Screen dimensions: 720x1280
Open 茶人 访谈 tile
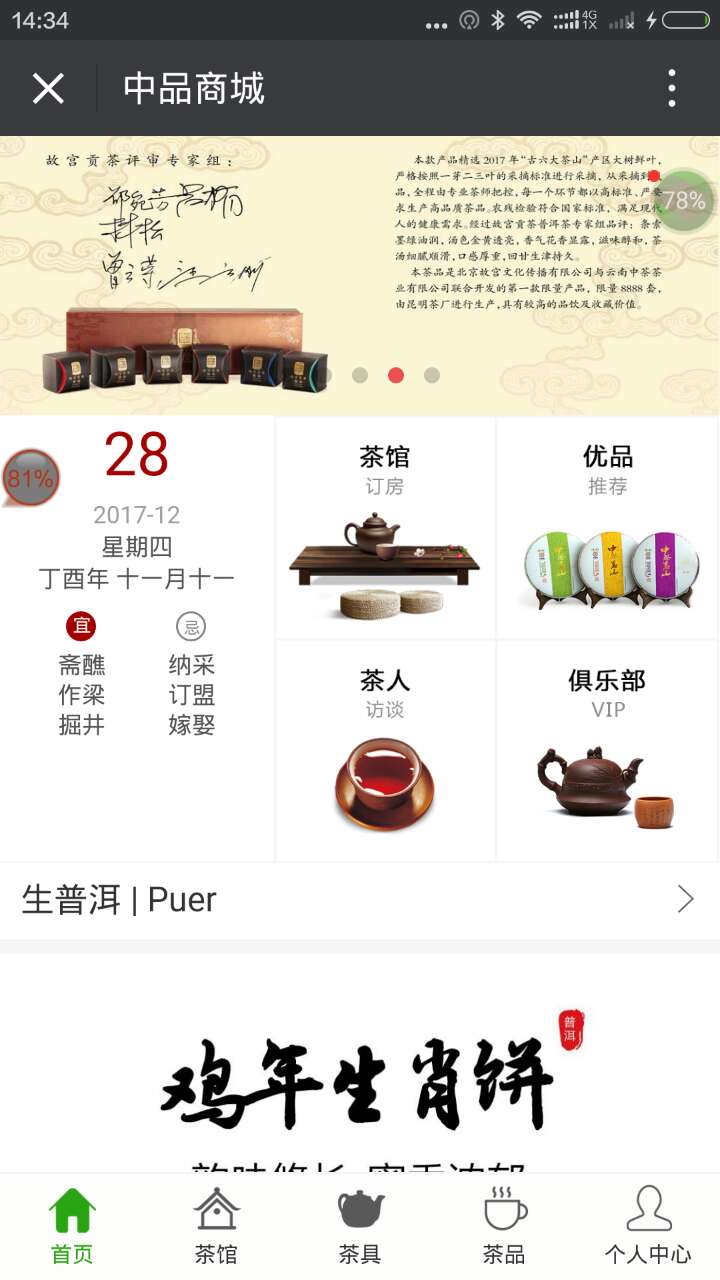click(385, 750)
